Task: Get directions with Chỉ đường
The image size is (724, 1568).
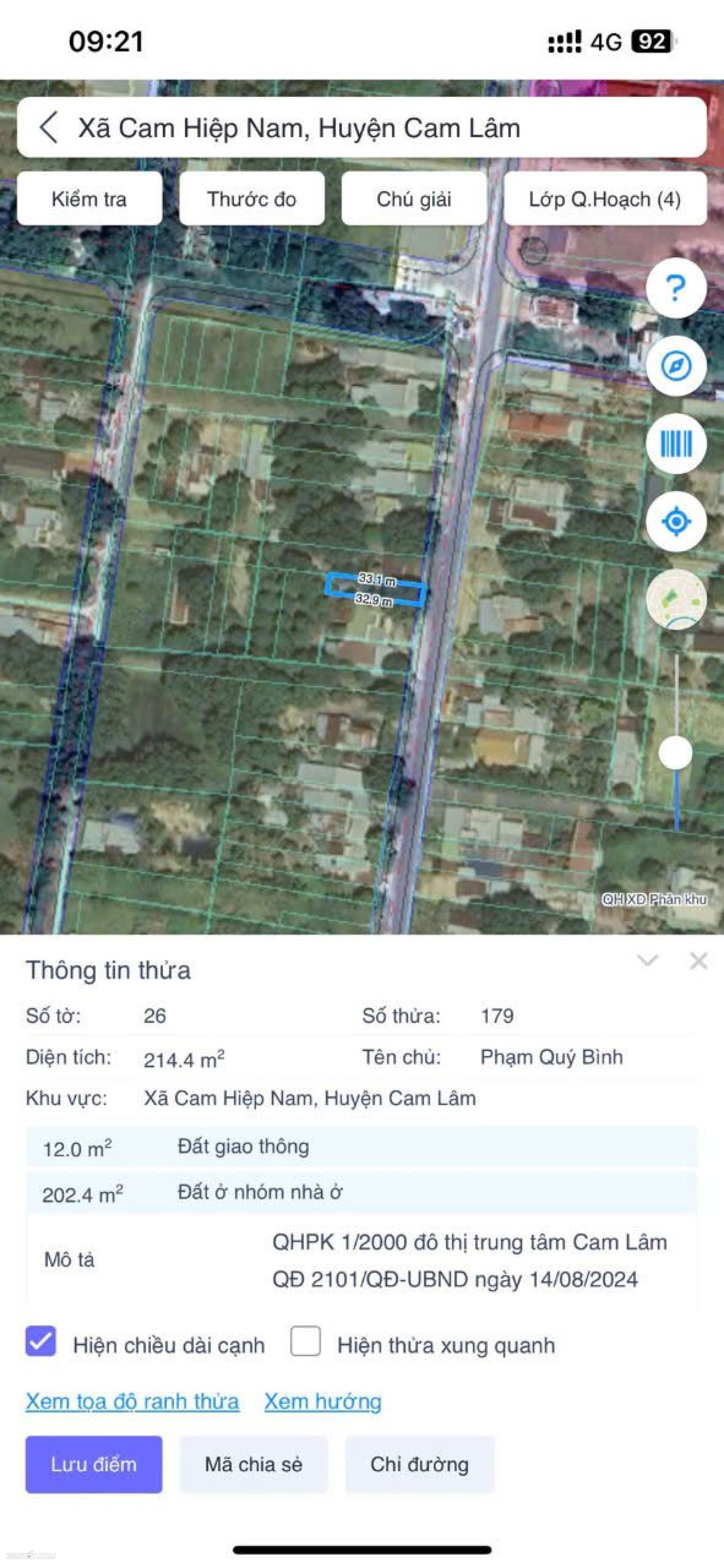Action: [420, 1464]
